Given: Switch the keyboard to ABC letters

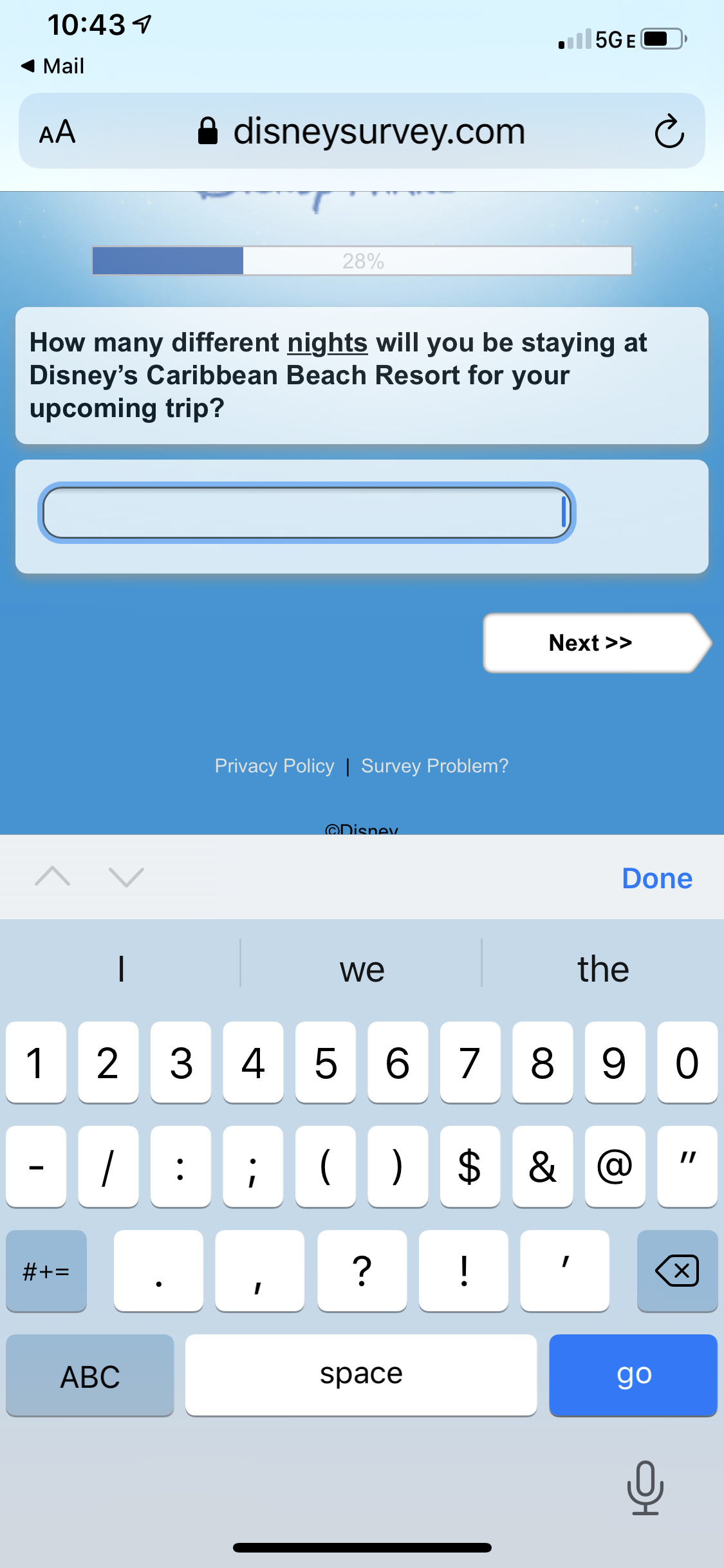Looking at the screenshot, I should coord(90,1375).
